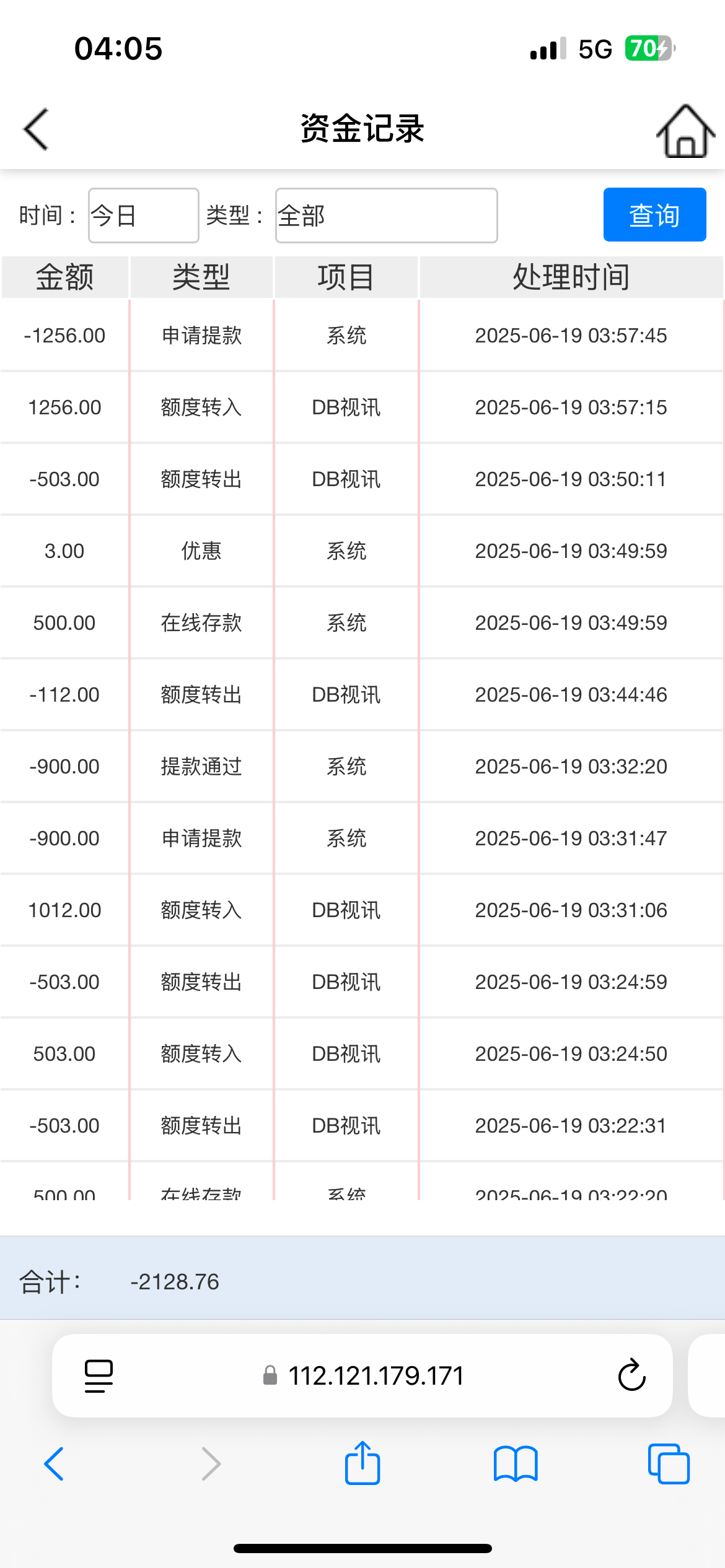Expand the 类型 dropdown showing 全部
This screenshot has height=1568, width=725.
pos(386,216)
